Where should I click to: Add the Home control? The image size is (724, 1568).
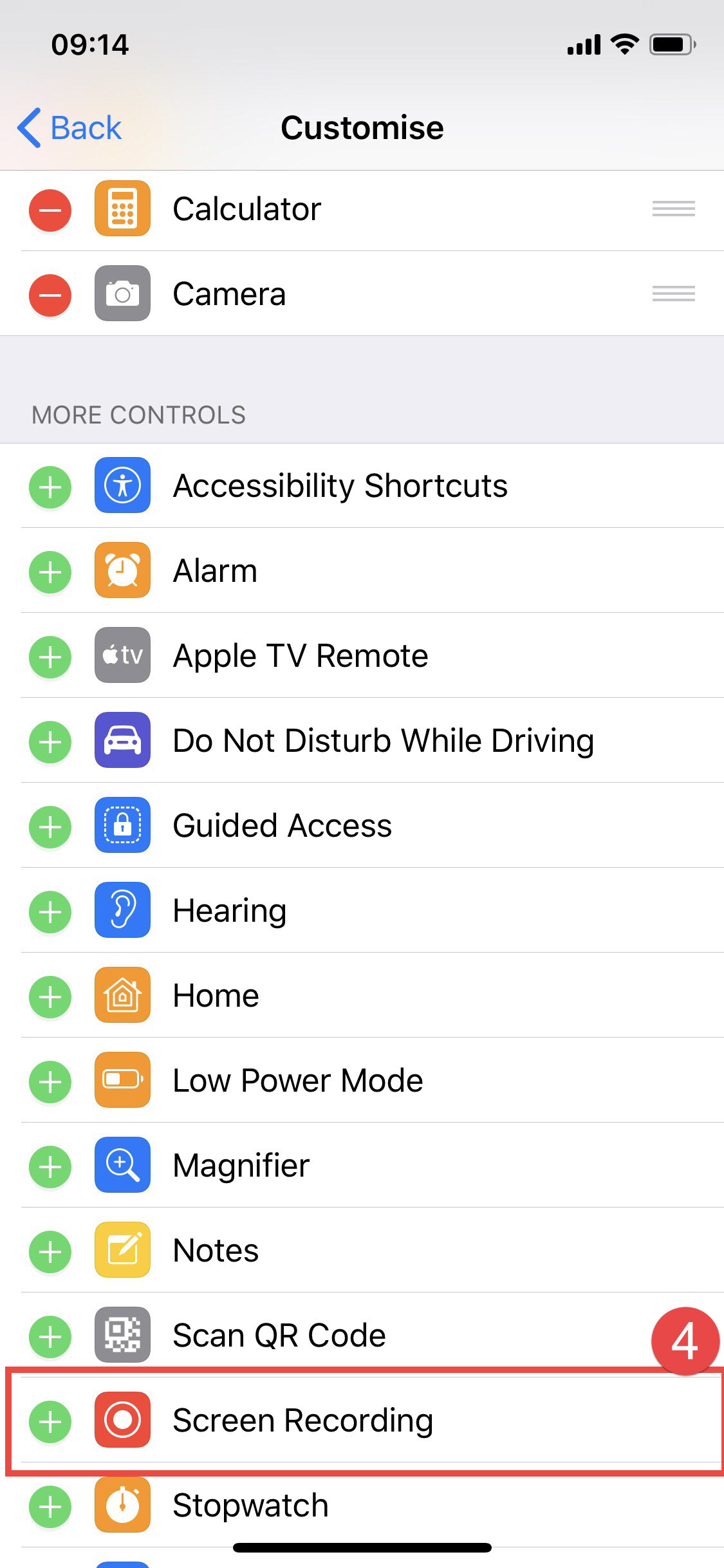click(x=50, y=996)
